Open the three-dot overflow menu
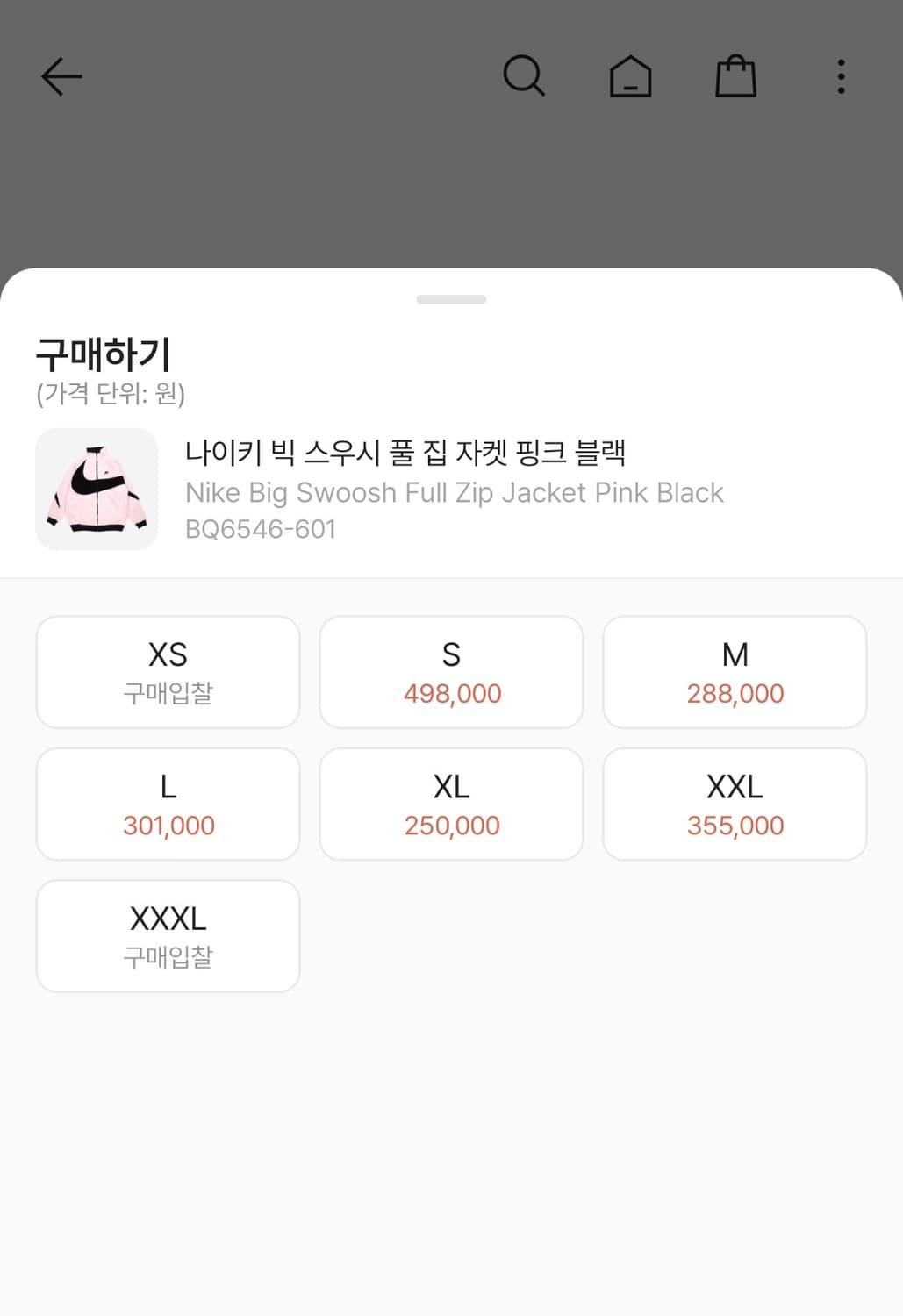903x1316 pixels. [x=841, y=76]
